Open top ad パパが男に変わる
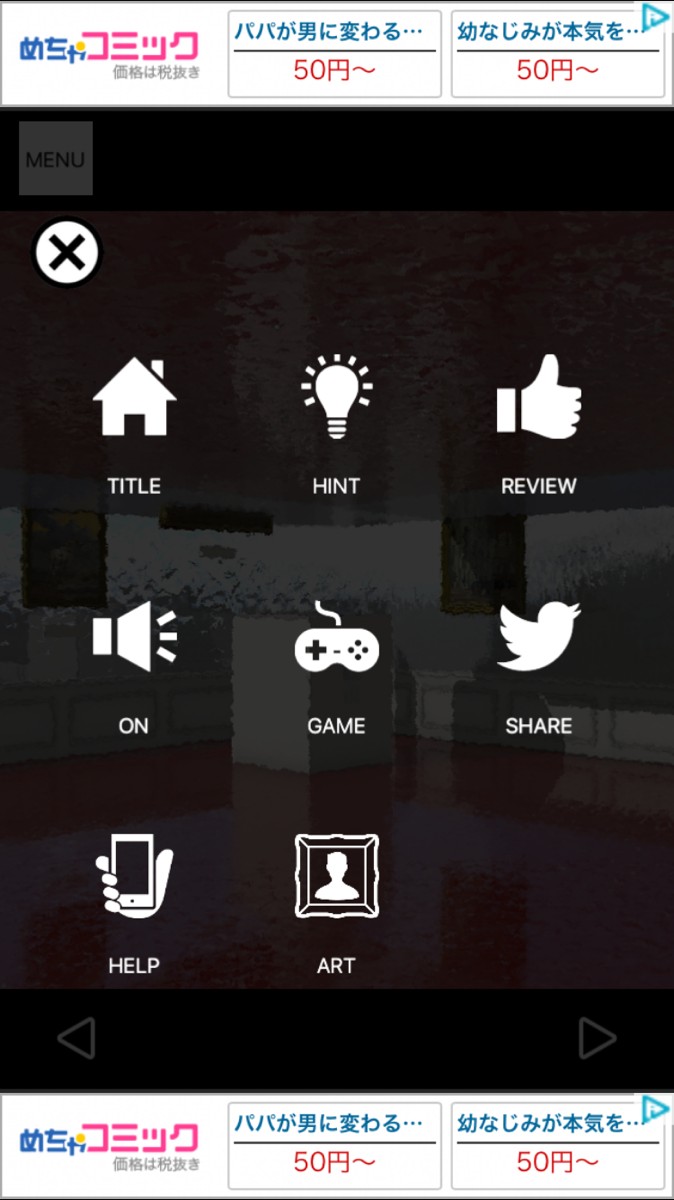This screenshot has width=674, height=1200. [334, 54]
